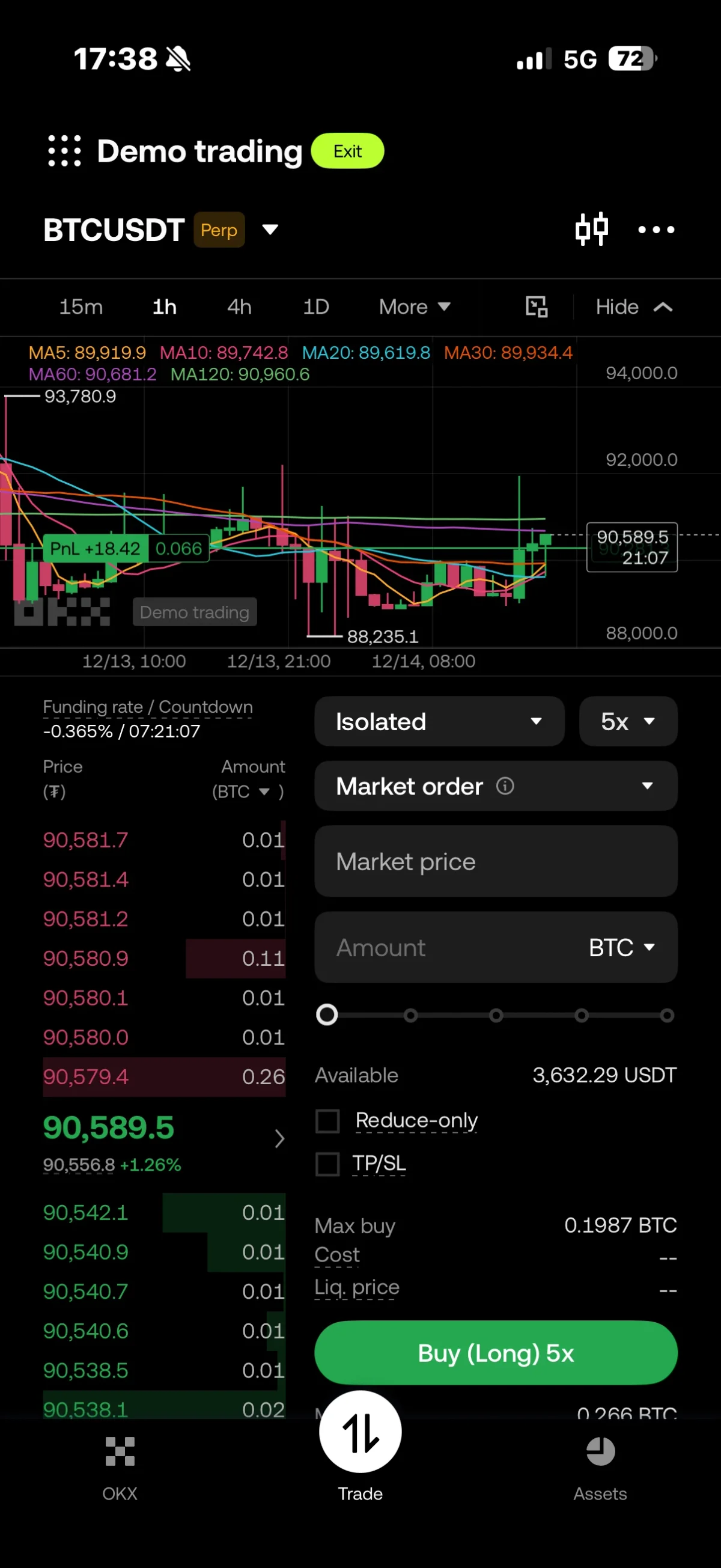Switch chart to 15m interval

pos(81,307)
